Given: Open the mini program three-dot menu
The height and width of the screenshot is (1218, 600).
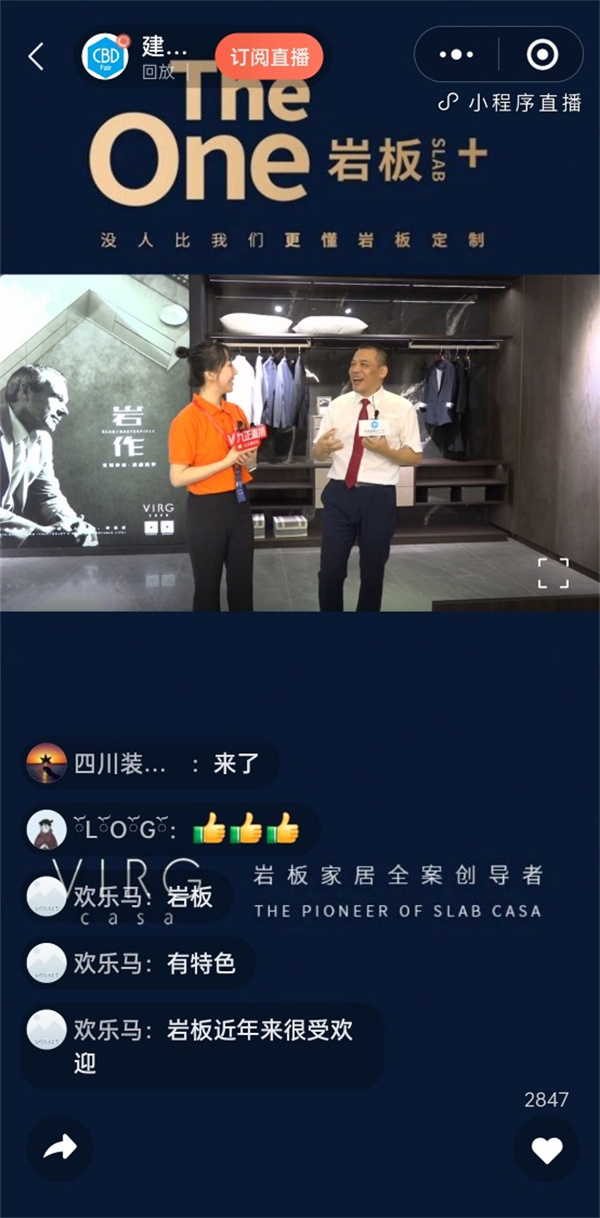Looking at the screenshot, I should pos(456,54).
